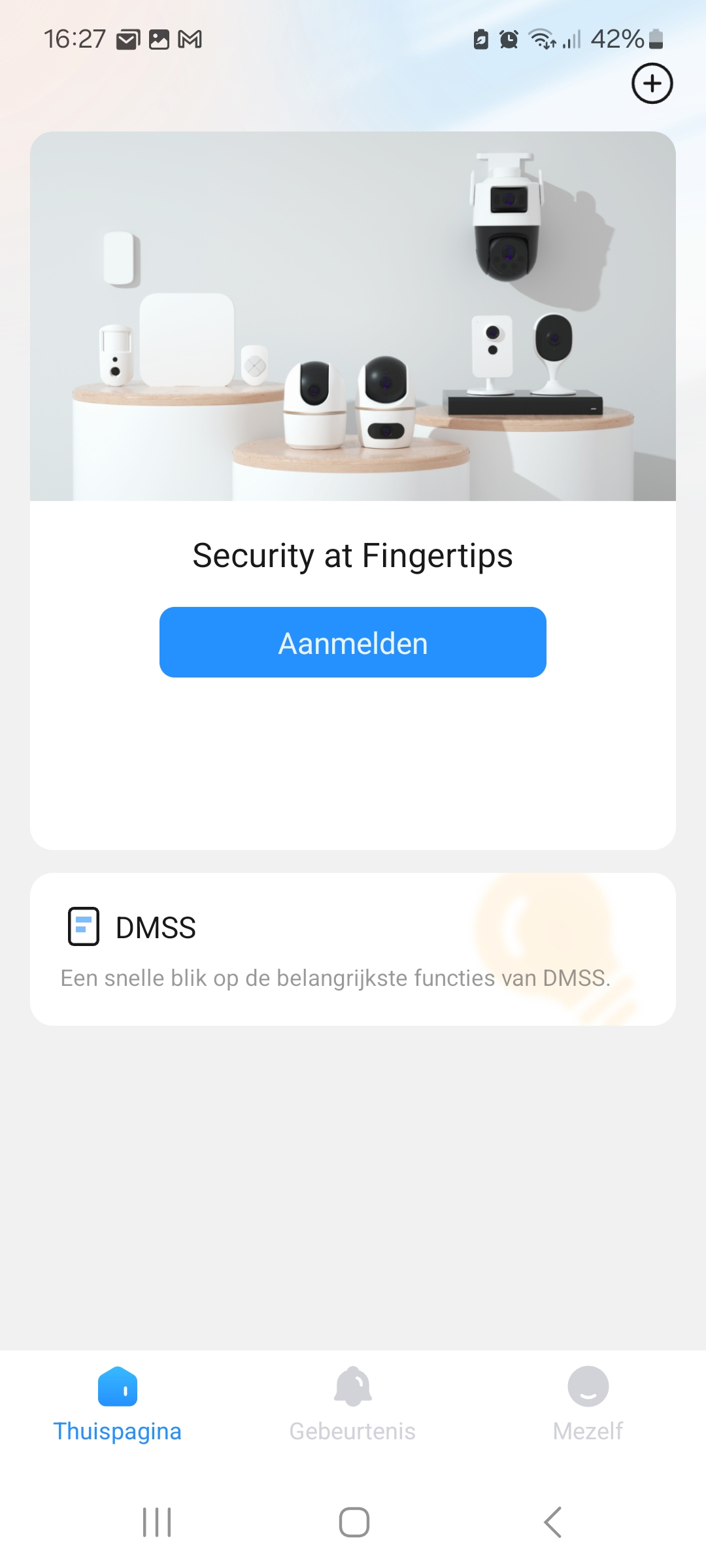Open the DMSS features overview card

pyautogui.click(x=353, y=949)
